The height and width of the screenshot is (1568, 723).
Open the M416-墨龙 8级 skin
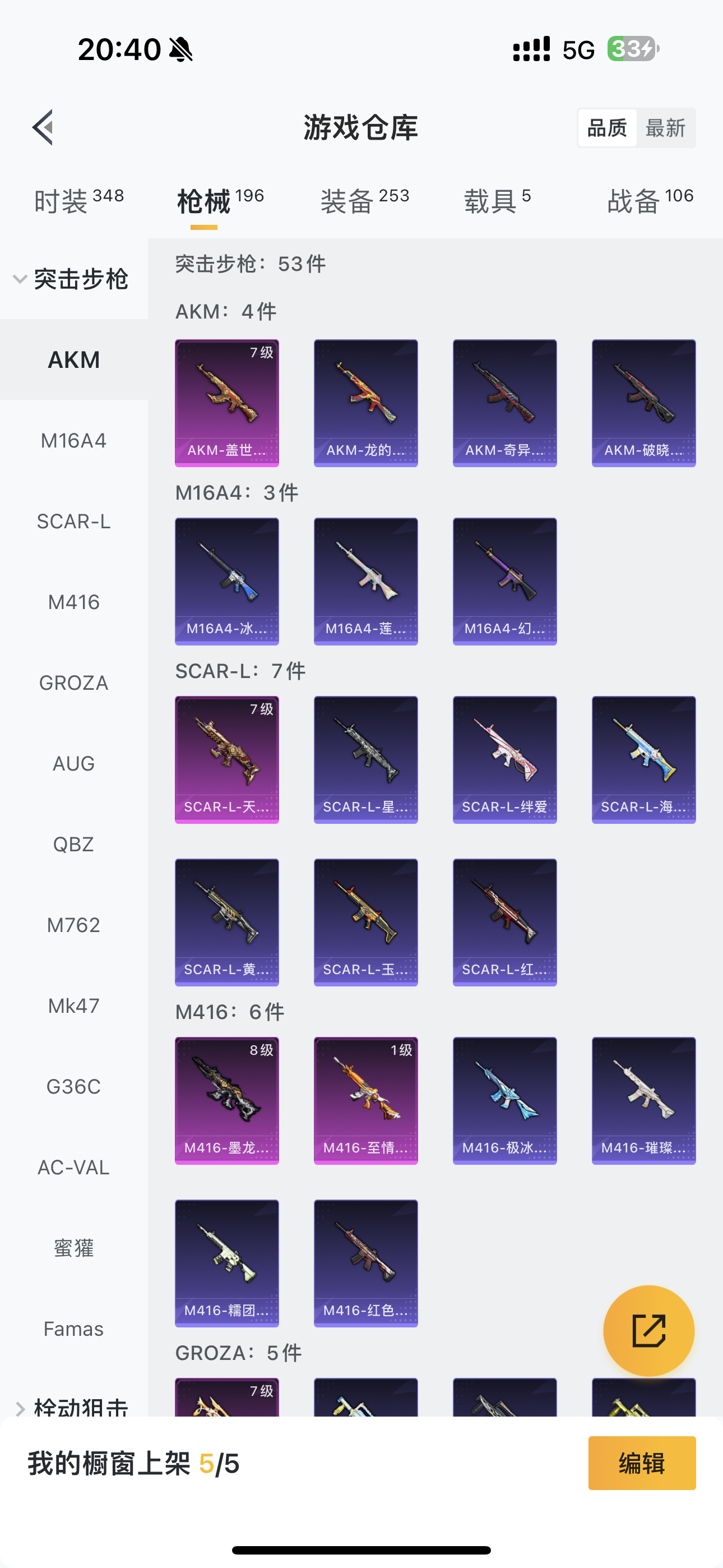click(x=227, y=1100)
